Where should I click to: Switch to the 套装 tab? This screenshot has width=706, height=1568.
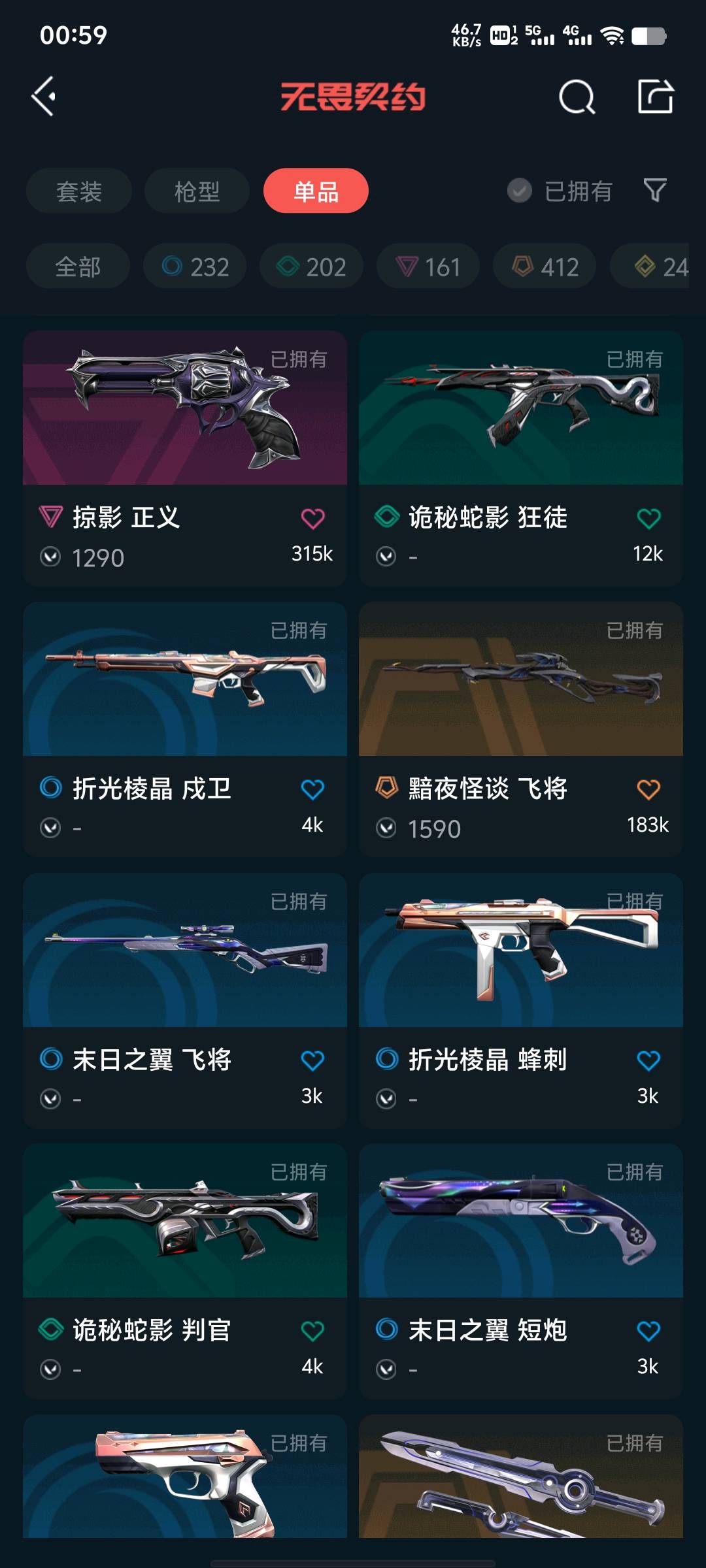79,191
